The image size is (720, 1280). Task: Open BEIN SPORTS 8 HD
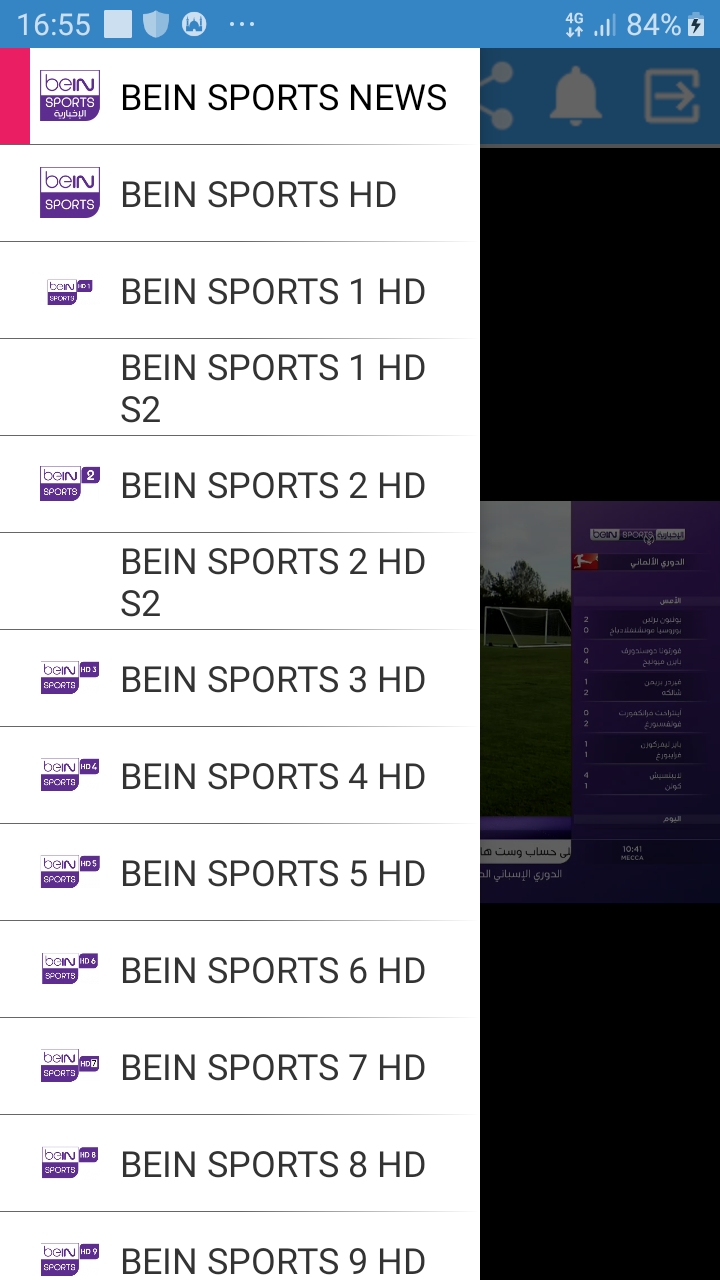[240, 1164]
